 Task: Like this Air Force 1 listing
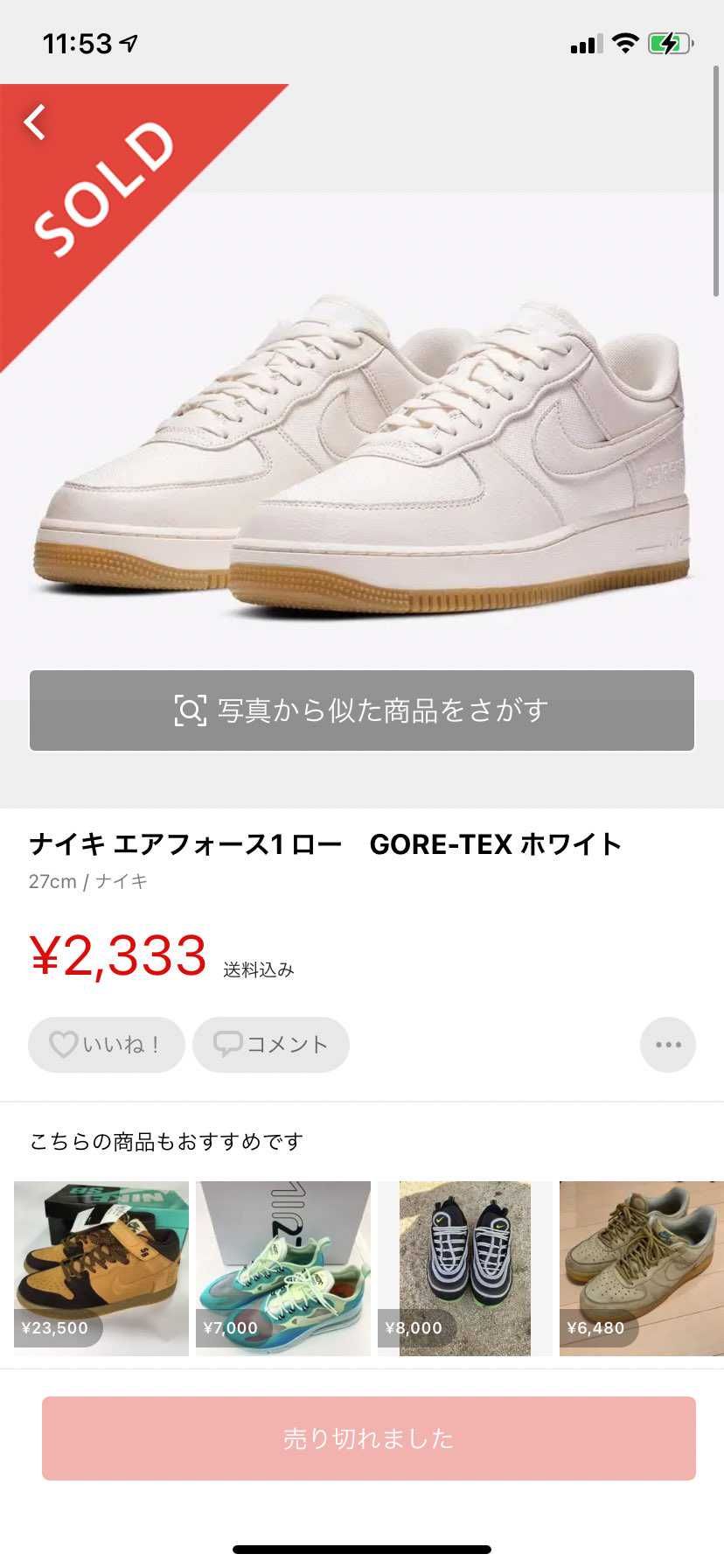(x=106, y=1044)
